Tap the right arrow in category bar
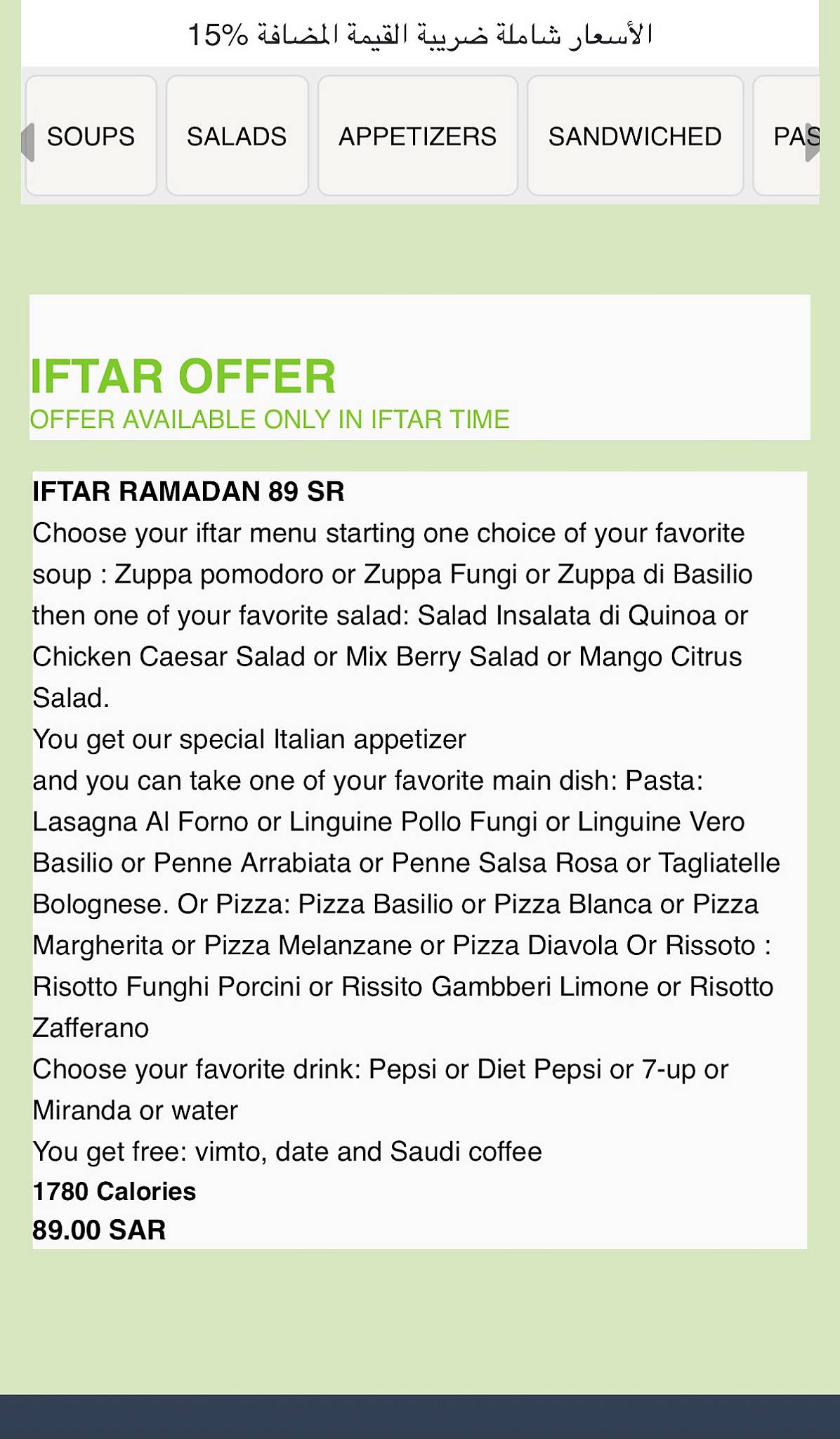The image size is (840, 1439). coord(811,141)
